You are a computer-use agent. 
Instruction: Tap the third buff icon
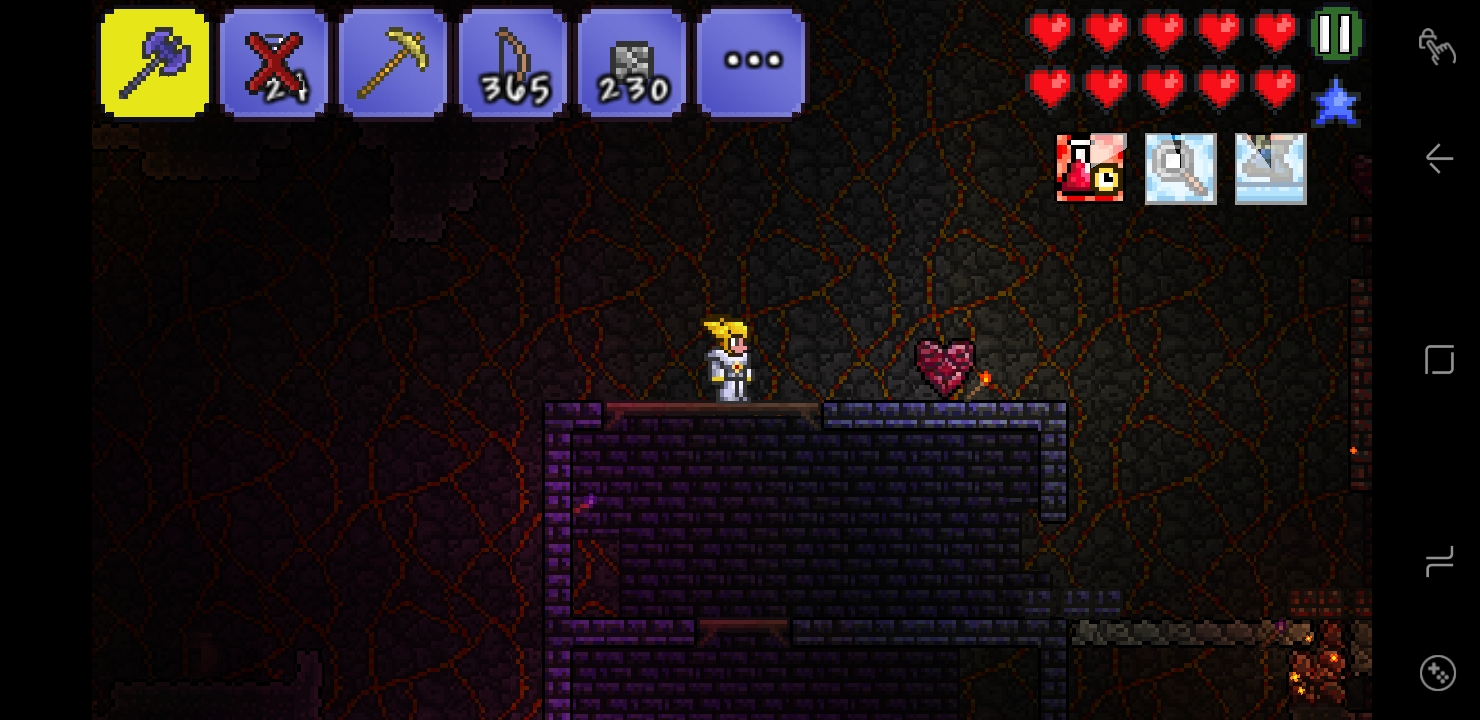coord(1270,168)
